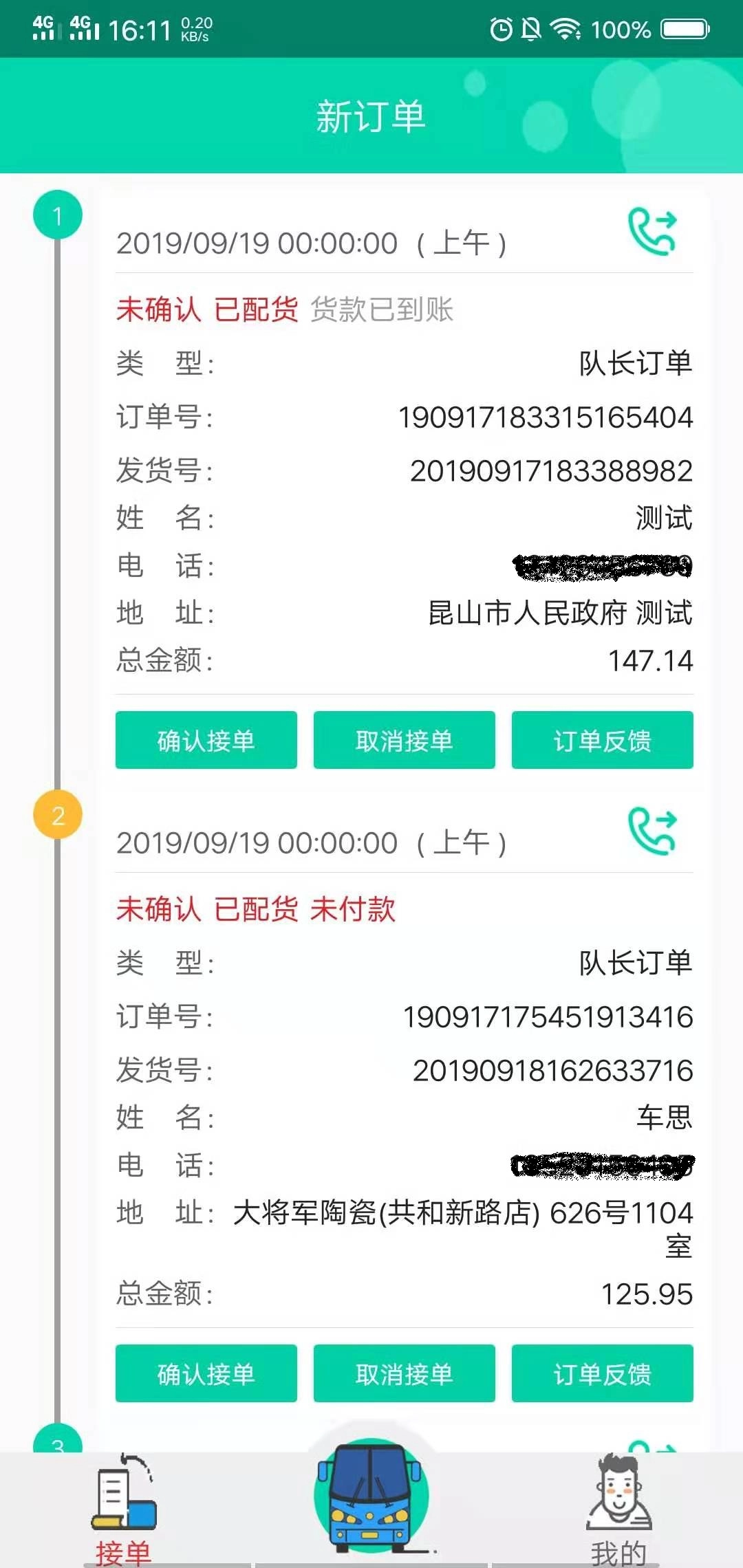Tap 取消接单 on the second order
This screenshot has width=743, height=1568.
[x=404, y=1374]
